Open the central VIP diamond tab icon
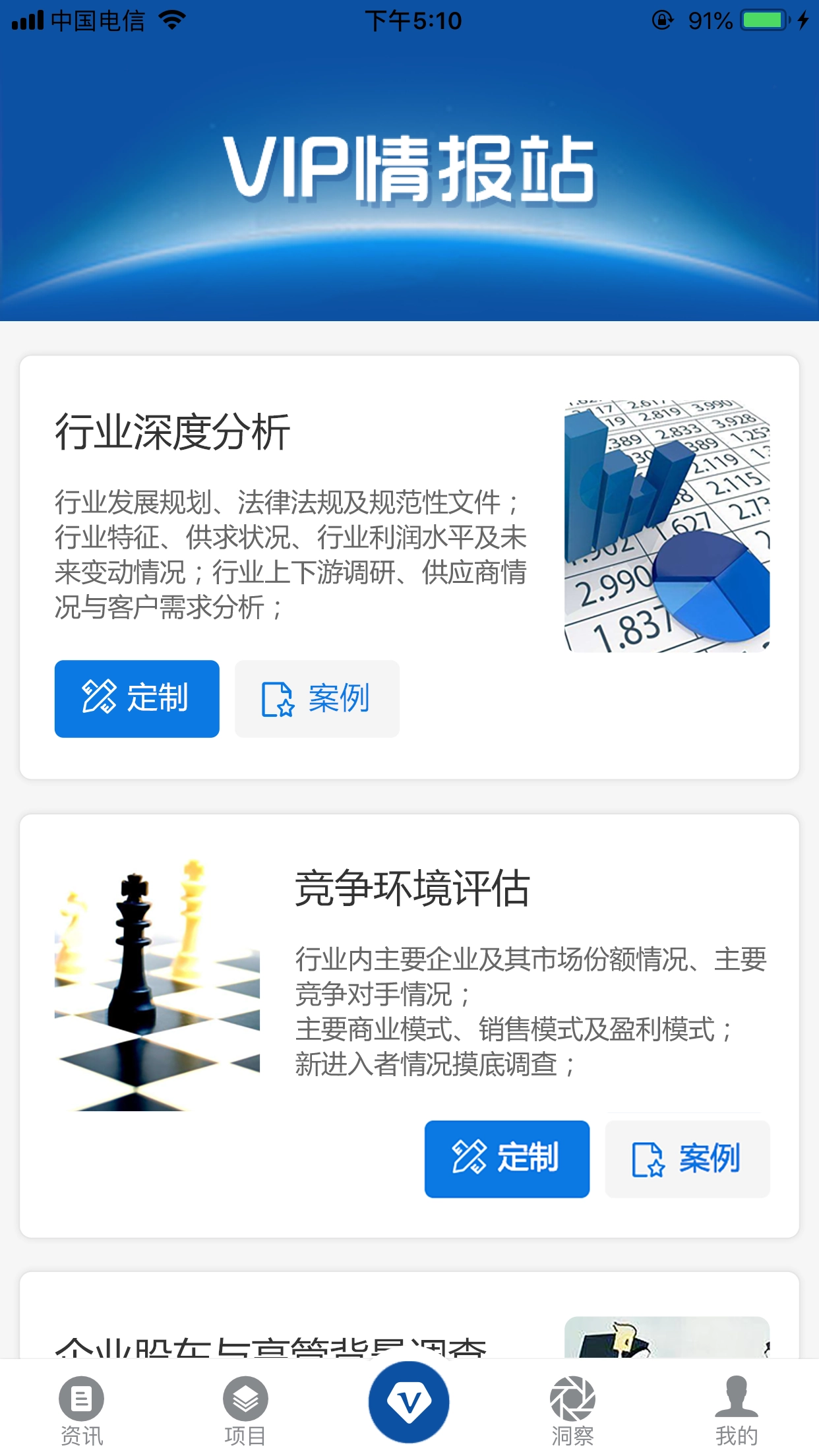Image resolution: width=819 pixels, height=1456 pixels. tap(409, 1401)
